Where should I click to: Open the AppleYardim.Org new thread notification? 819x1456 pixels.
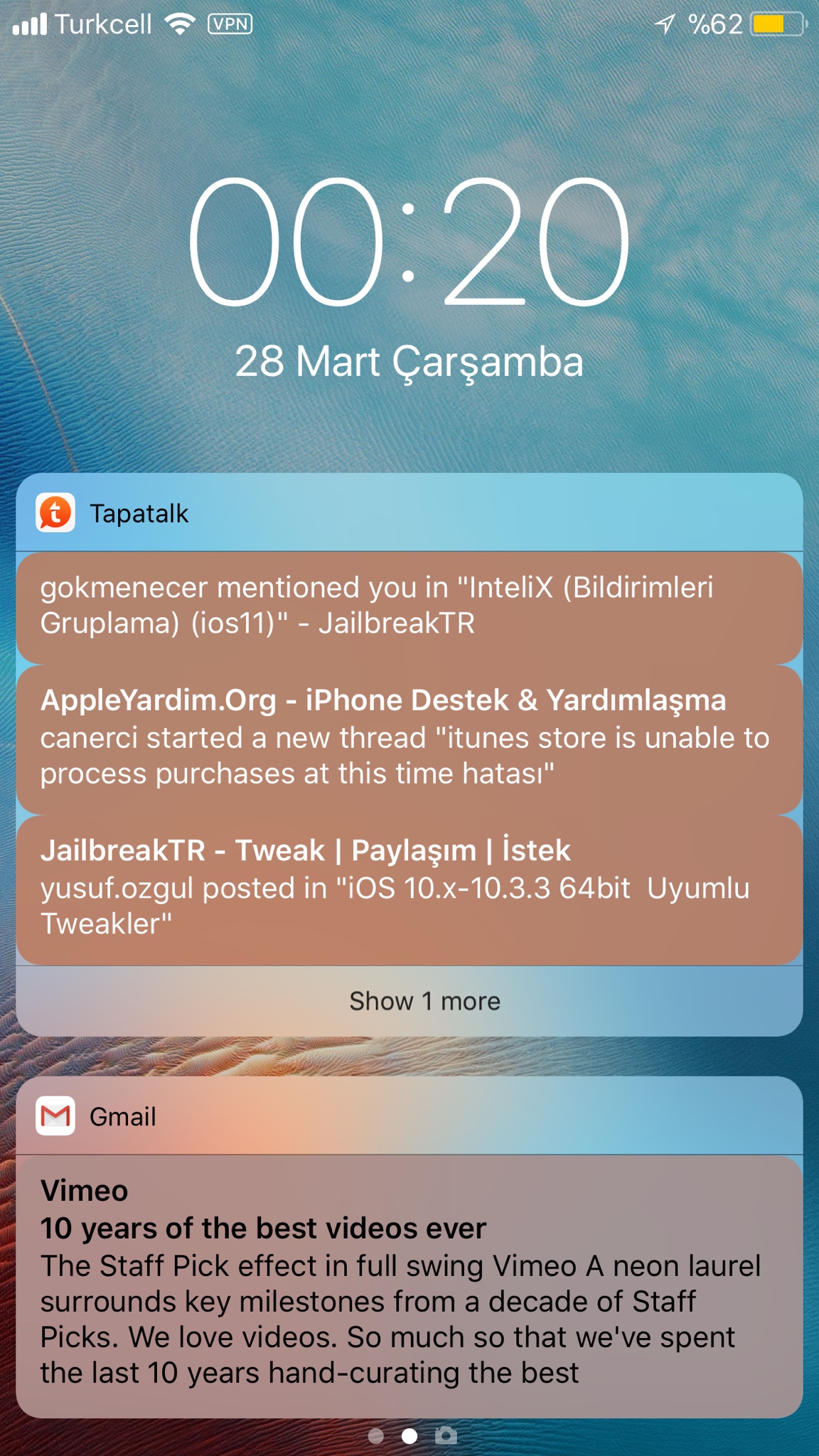click(409, 737)
